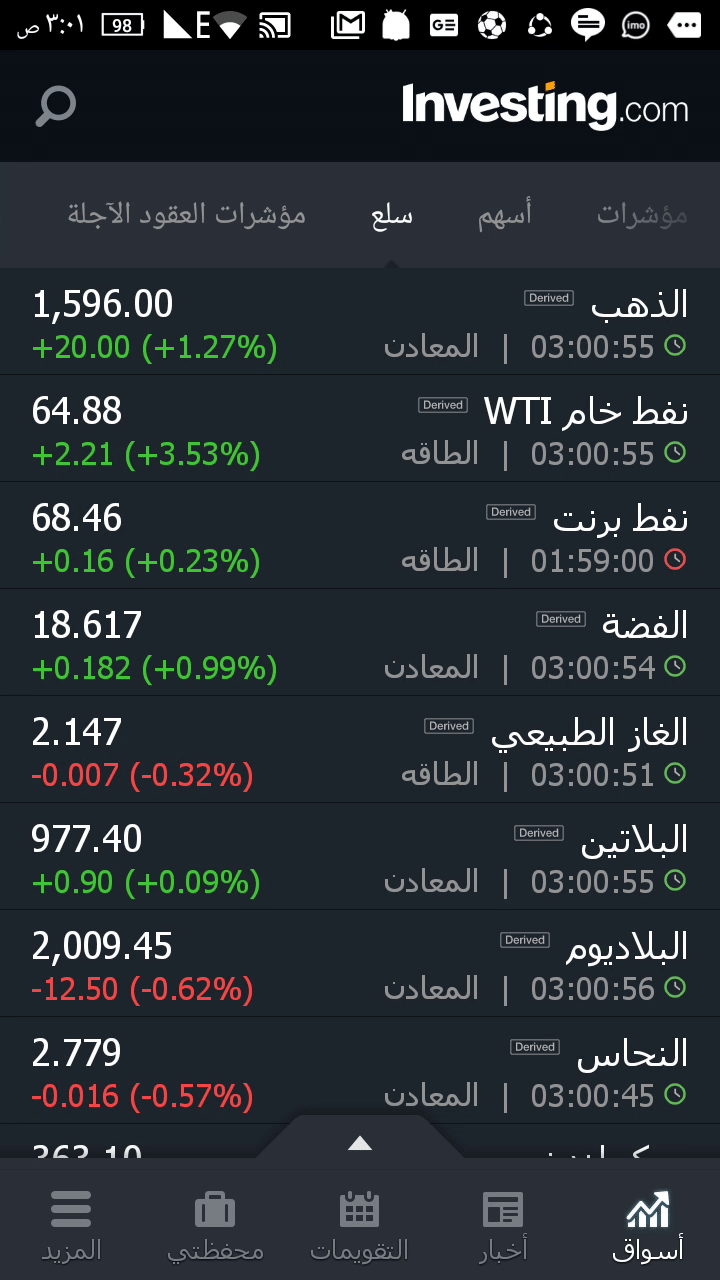Switch to محفظتي portfolio tab
The width and height of the screenshot is (720, 1280).
(215, 1225)
